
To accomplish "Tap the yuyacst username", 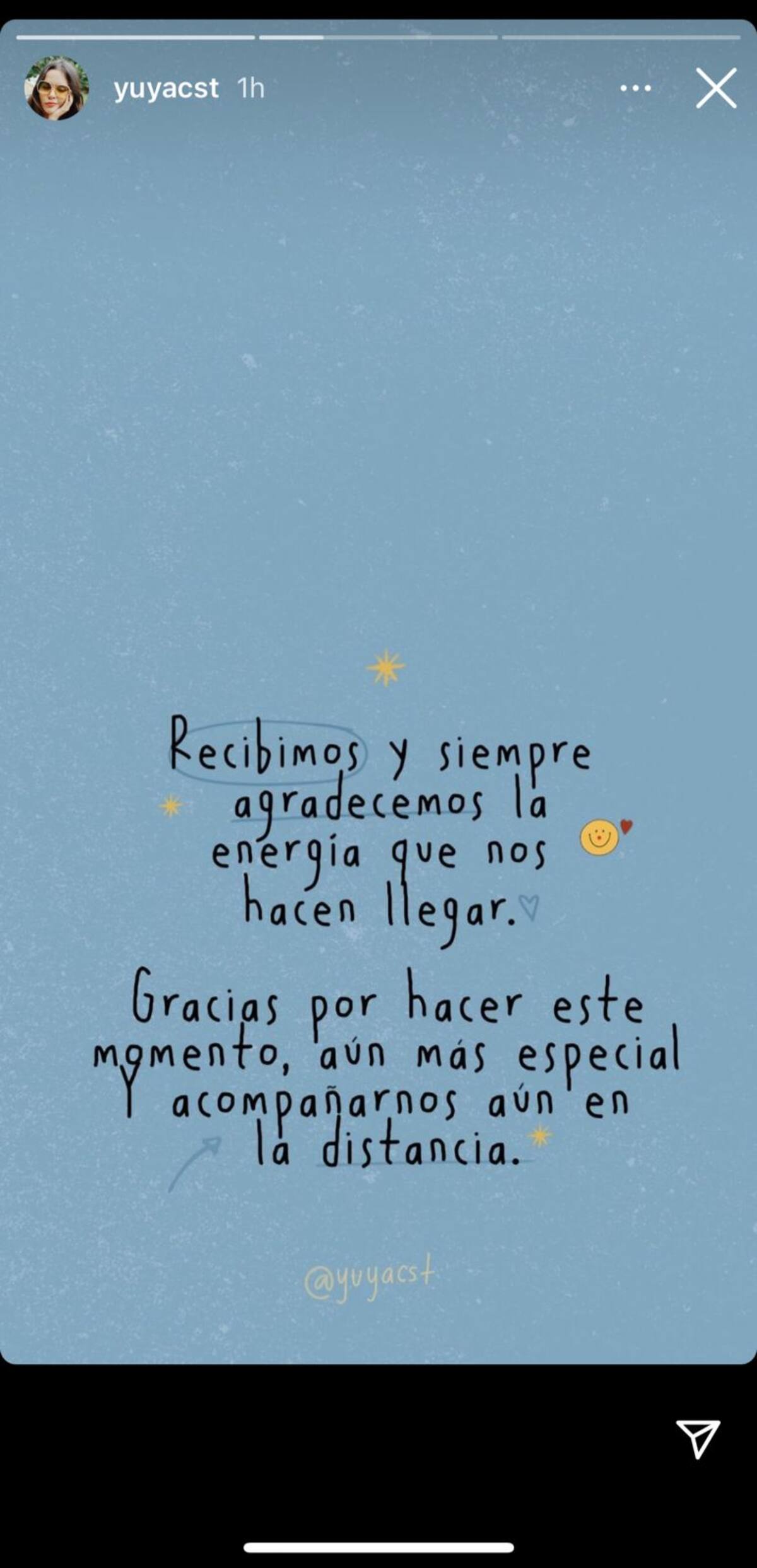I will [x=166, y=88].
